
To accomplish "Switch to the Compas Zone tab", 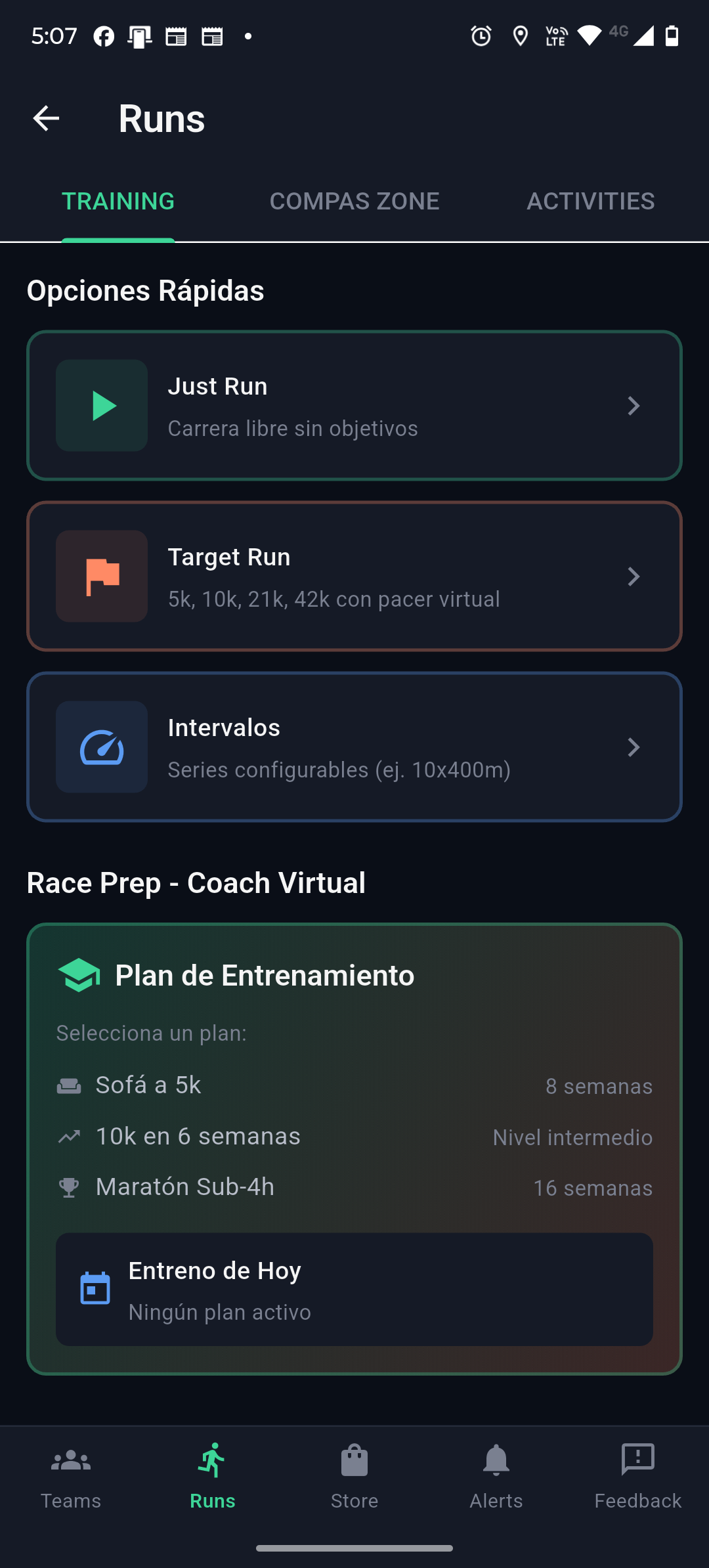I will [354, 201].
